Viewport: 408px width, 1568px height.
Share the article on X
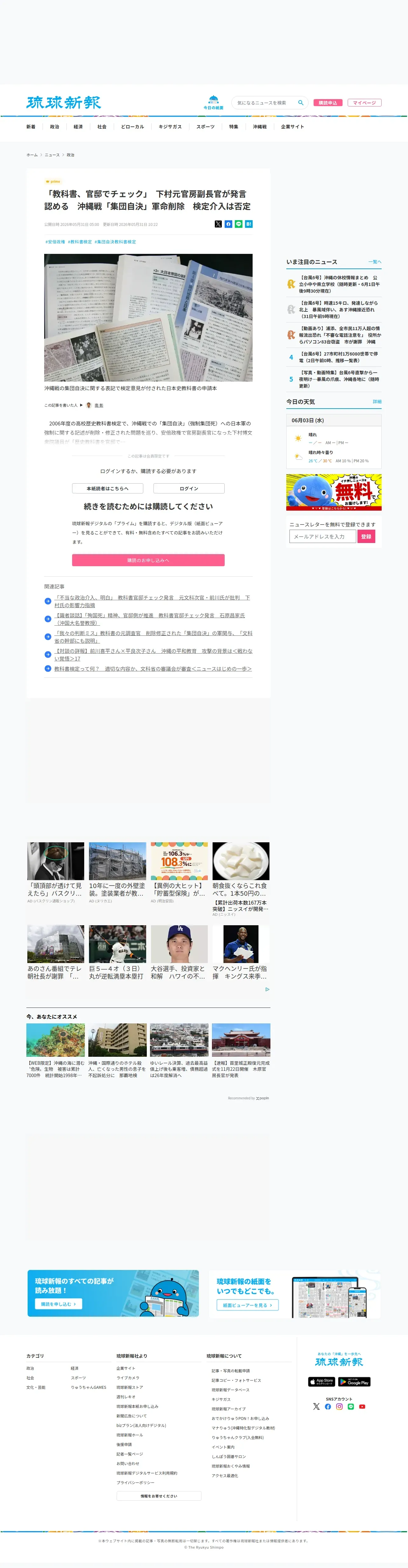(x=218, y=224)
